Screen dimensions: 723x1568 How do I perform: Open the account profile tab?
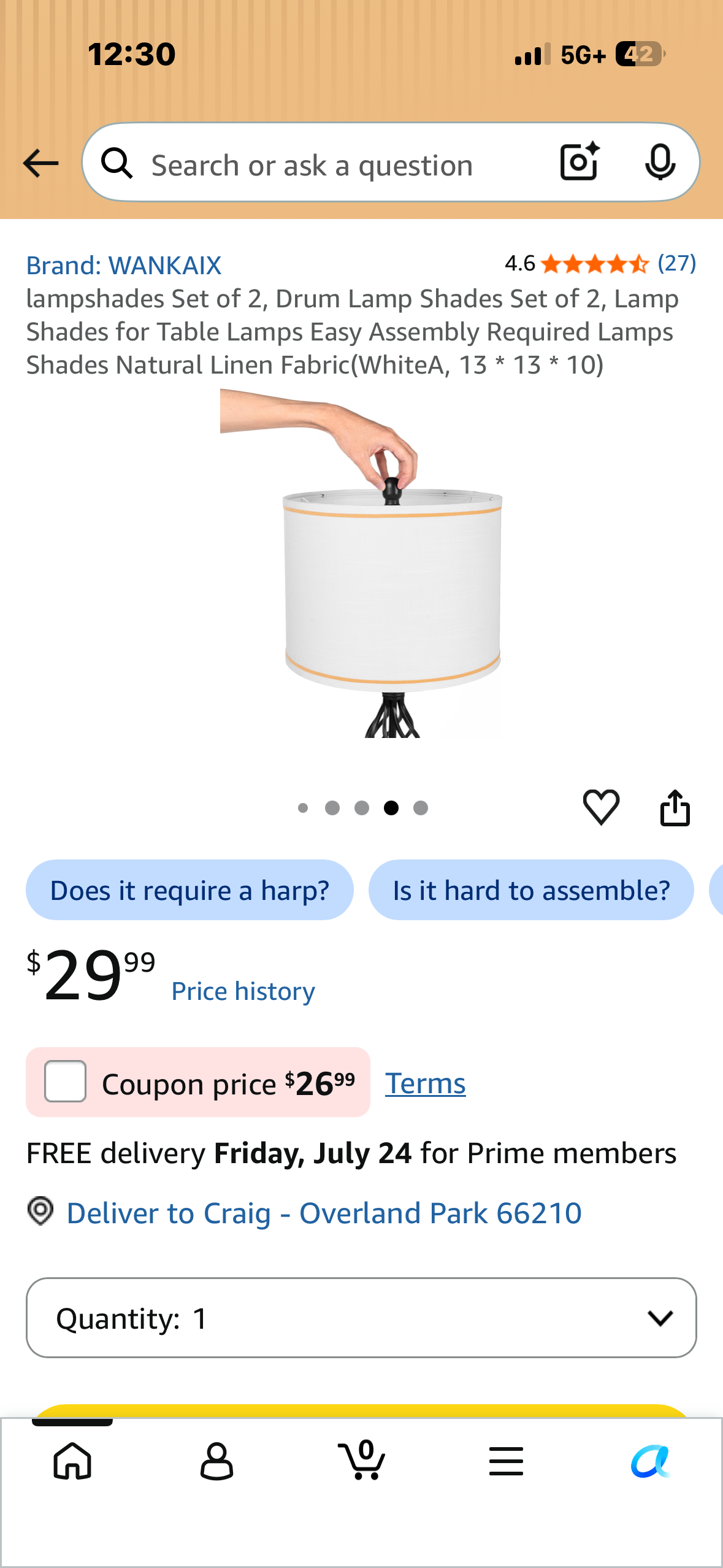tap(216, 1461)
